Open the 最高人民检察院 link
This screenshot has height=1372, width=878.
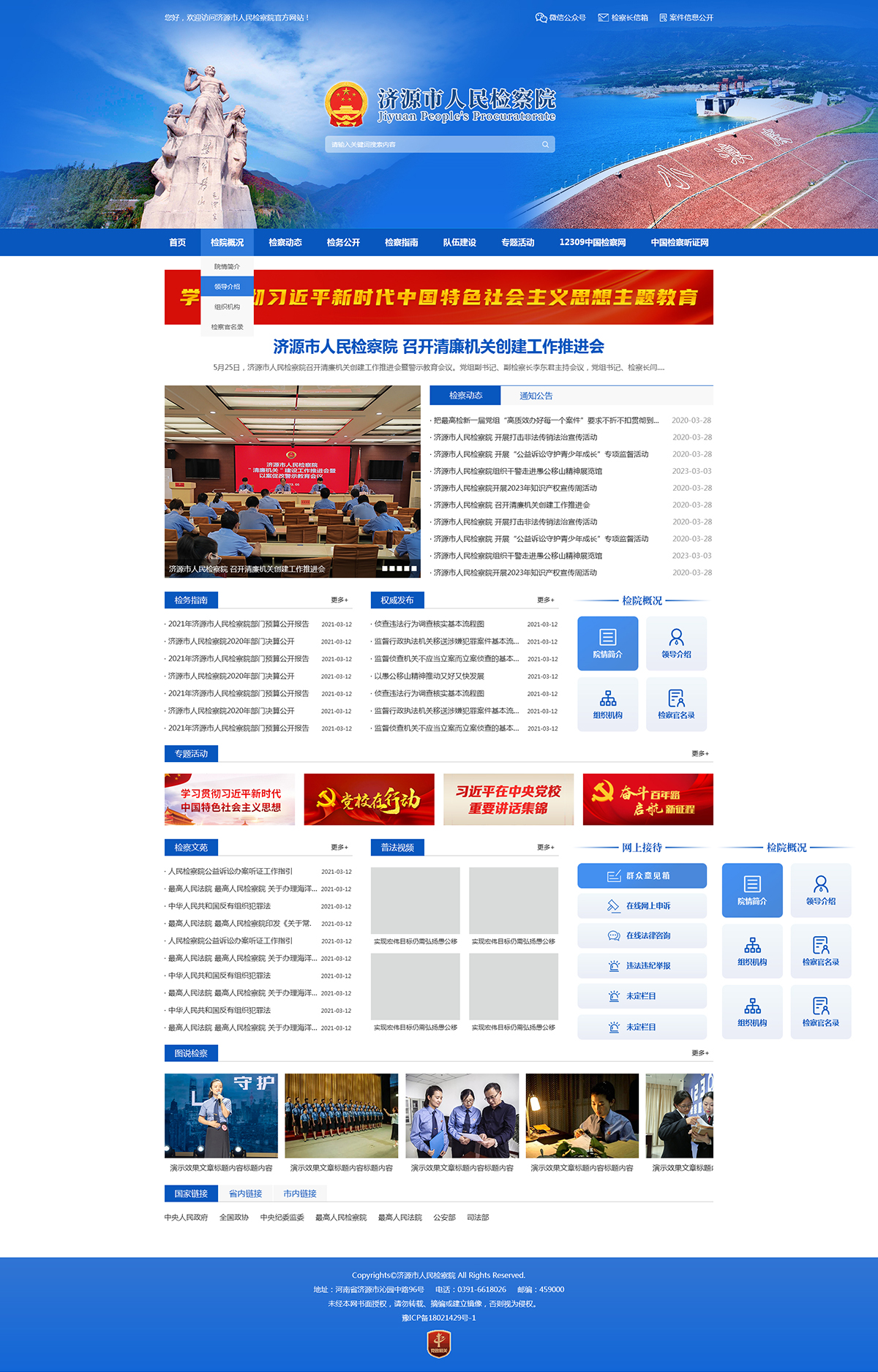click(341, 1218)
